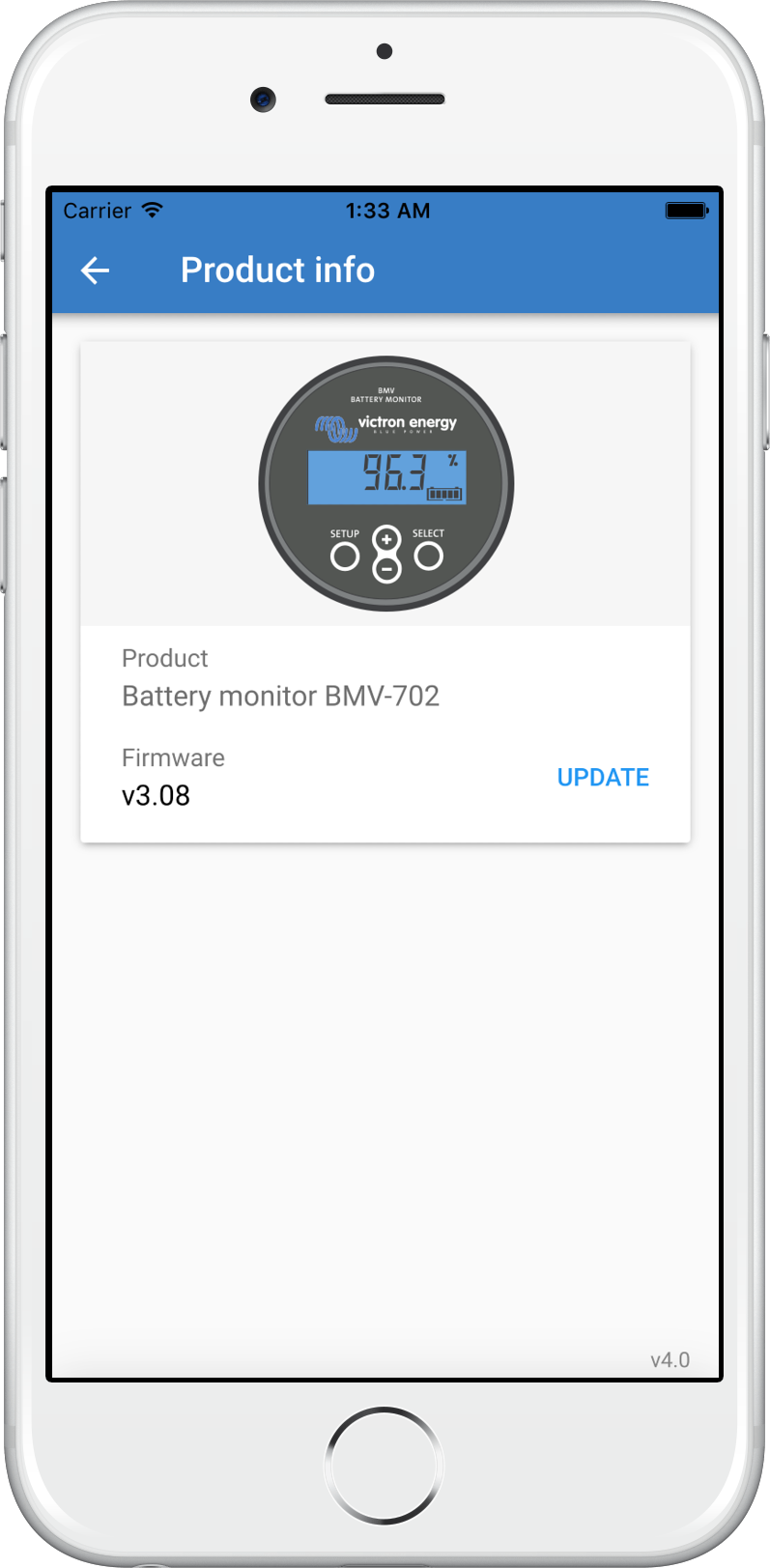Screen dimensions: 770x1568
Task: Tap UPDATE to update the firmware
Action: coord(603,778)
